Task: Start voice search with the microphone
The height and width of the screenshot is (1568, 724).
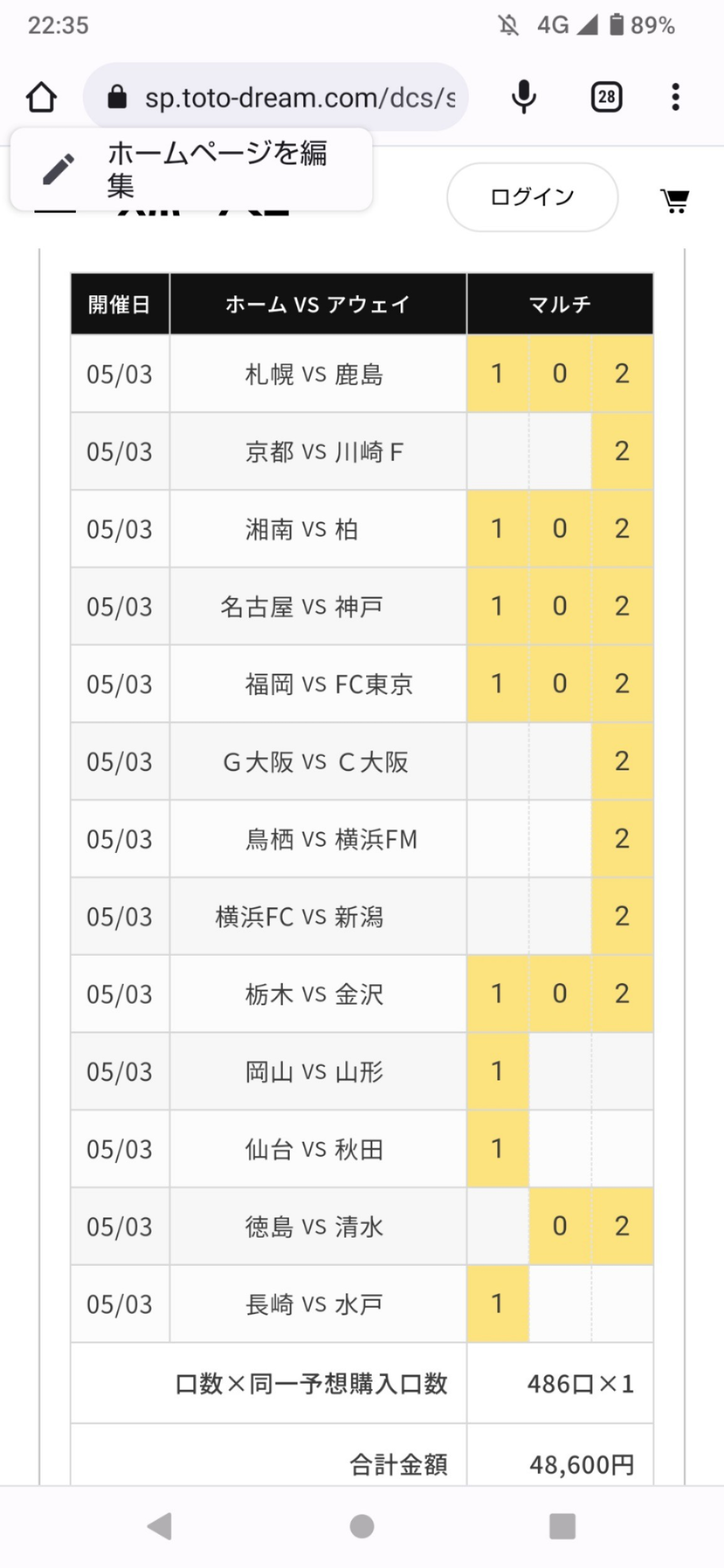Action: click(x=523, y=98)
